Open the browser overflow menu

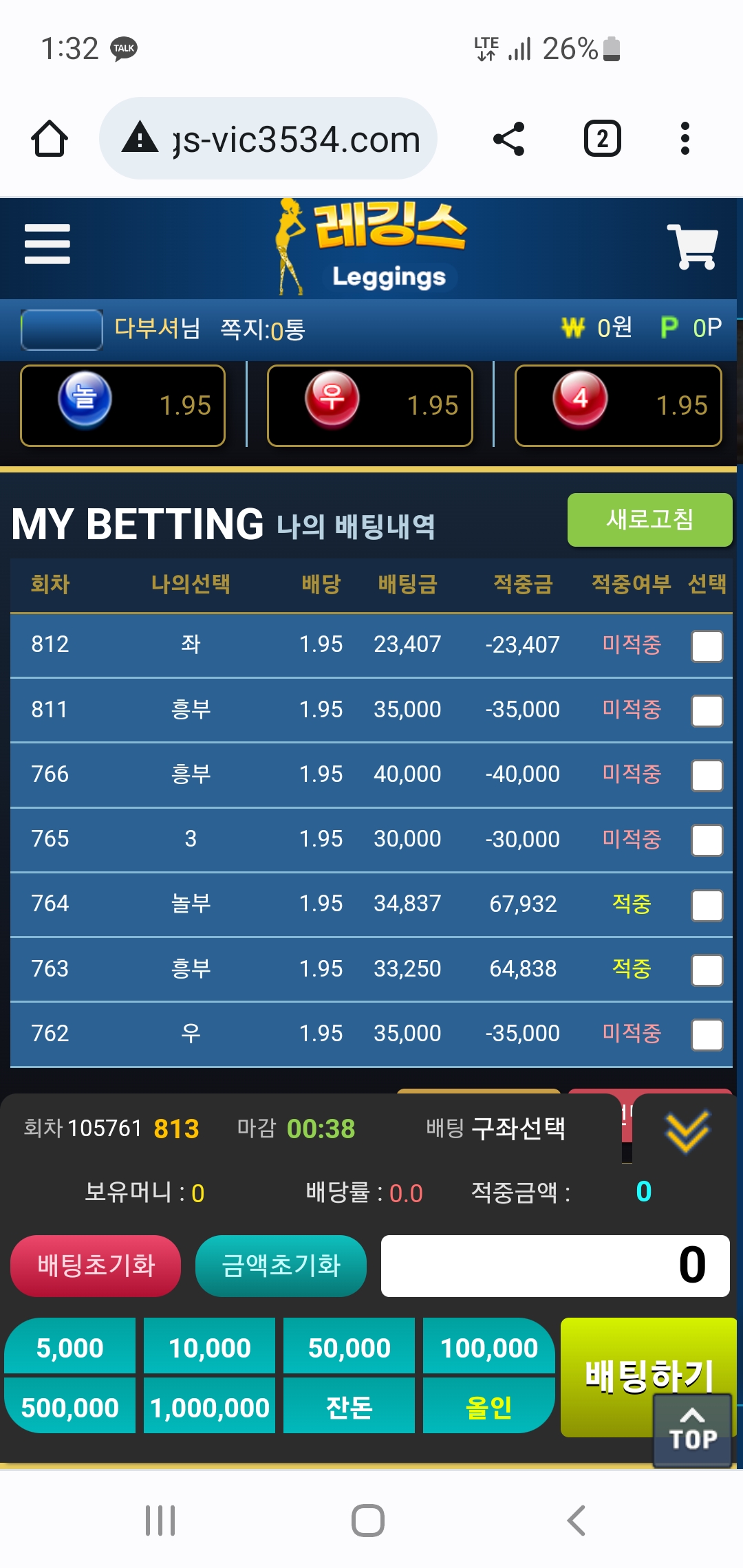point(685,139)
